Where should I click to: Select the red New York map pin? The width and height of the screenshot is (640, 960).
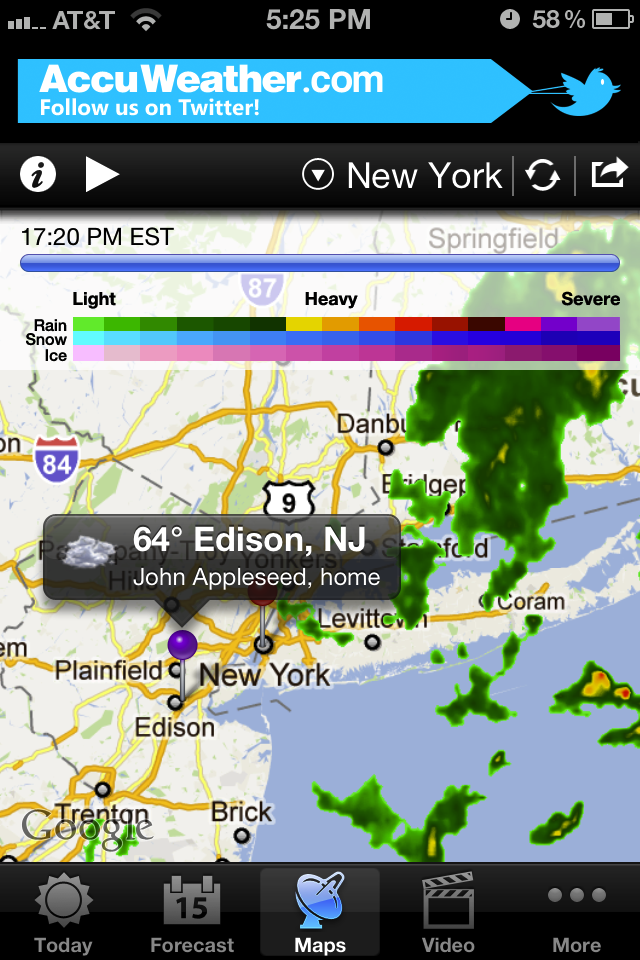262,594
